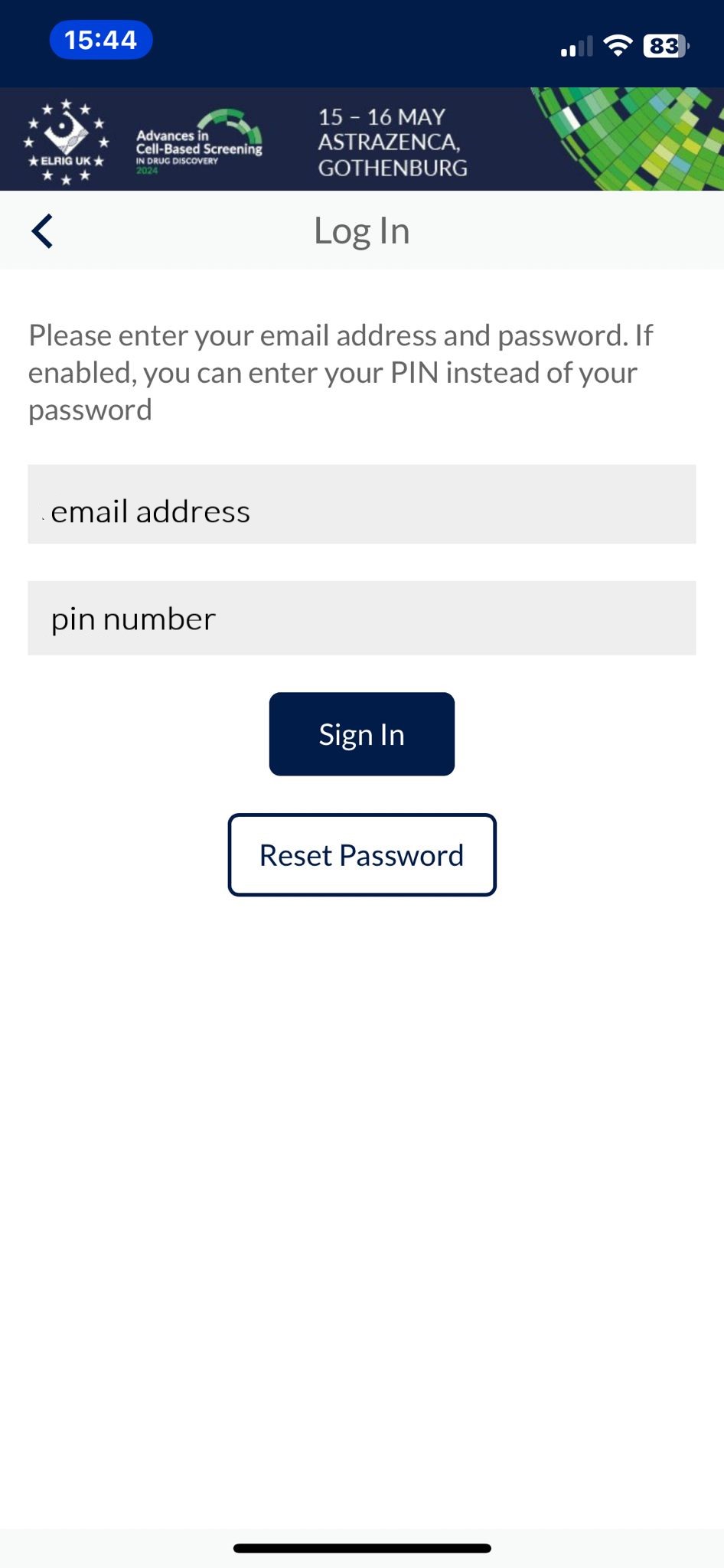Image resolution: width=724 pixels, height=1568 pixels.
Task: Tap the Sign In button
Action: (362, 734)
